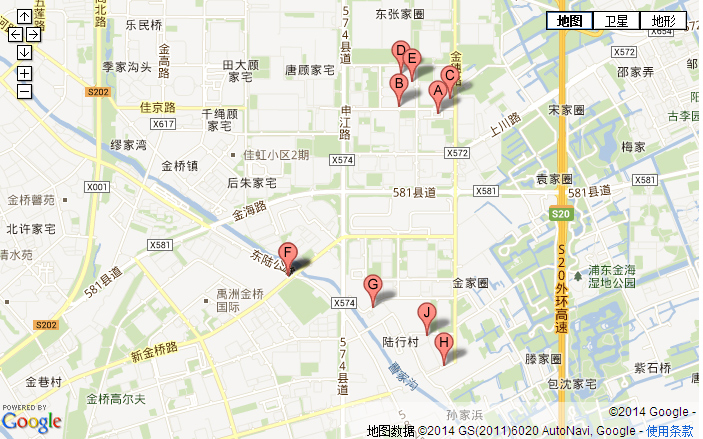Switch to the 地形 terrain view
The height and width of the screenshot is (439, 703).
[662, 21]
